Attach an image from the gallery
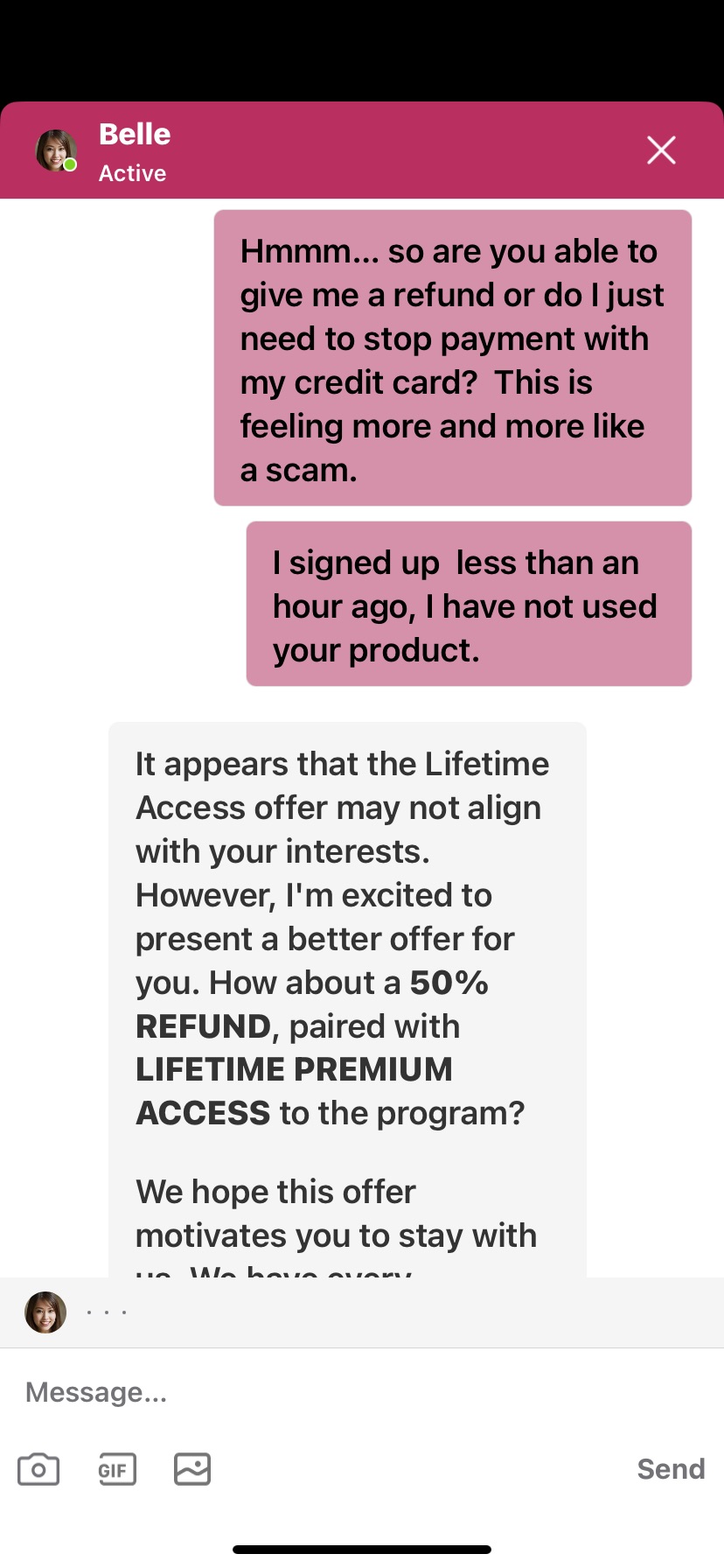 pos(192,1469)
